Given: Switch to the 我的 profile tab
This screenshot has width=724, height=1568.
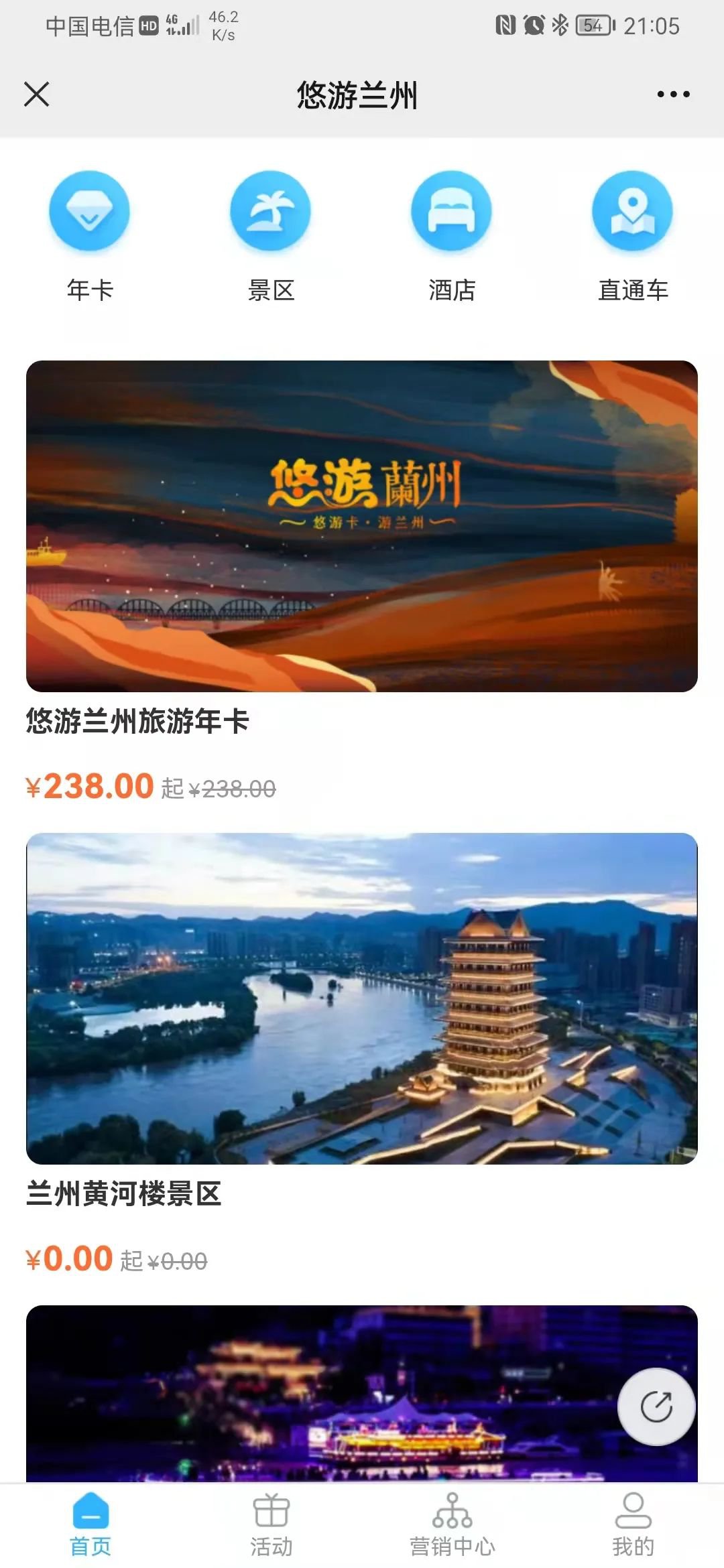Looking at the screenshot, I should [633, 1525].
